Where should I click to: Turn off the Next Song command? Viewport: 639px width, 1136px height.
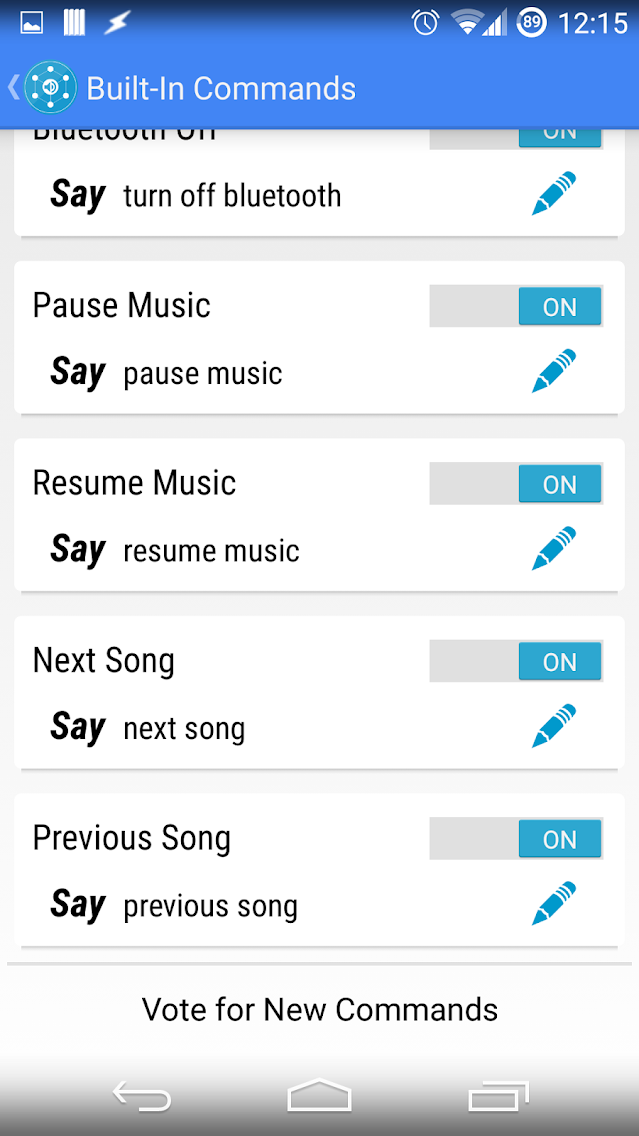coord(516,661)
